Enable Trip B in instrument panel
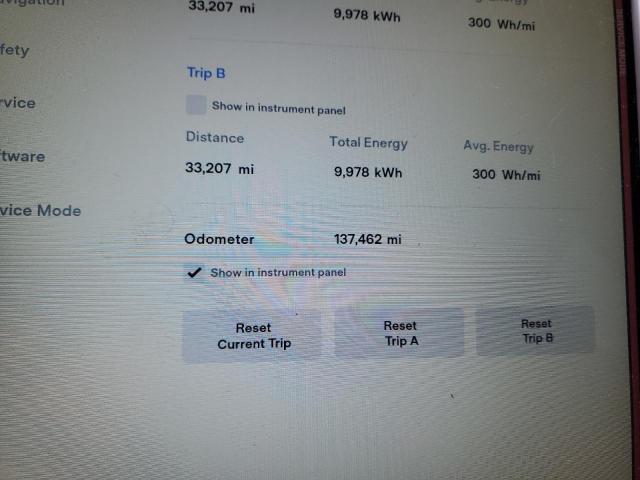 (197, 105)
